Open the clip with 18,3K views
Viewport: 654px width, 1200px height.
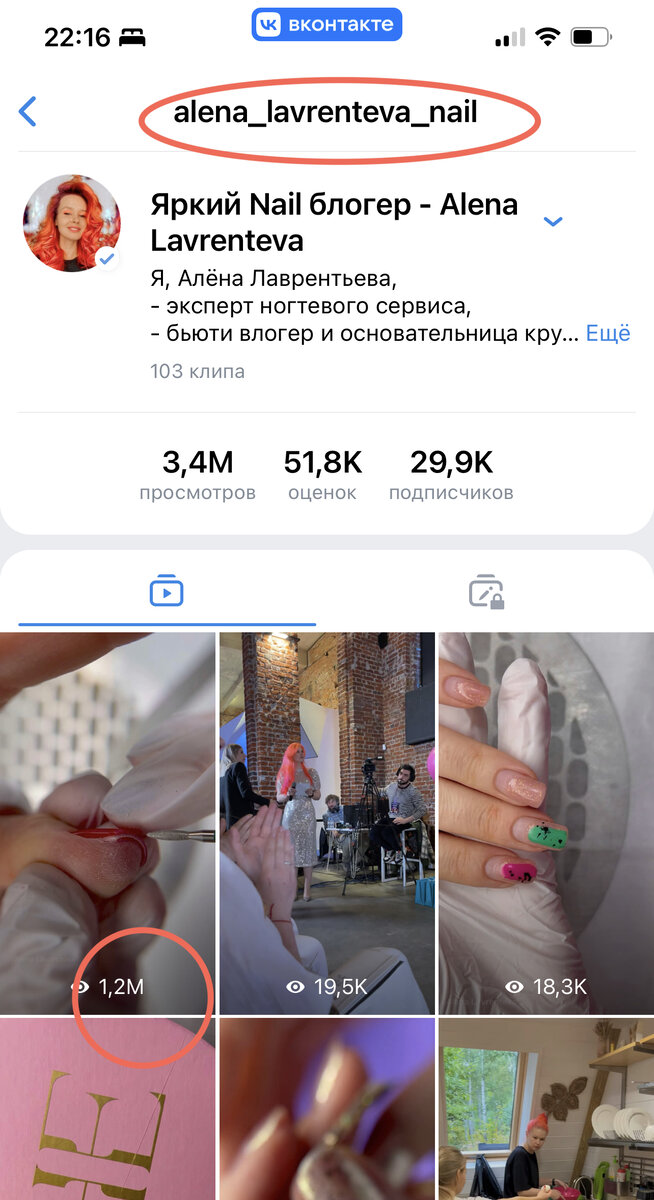[546, 822]
